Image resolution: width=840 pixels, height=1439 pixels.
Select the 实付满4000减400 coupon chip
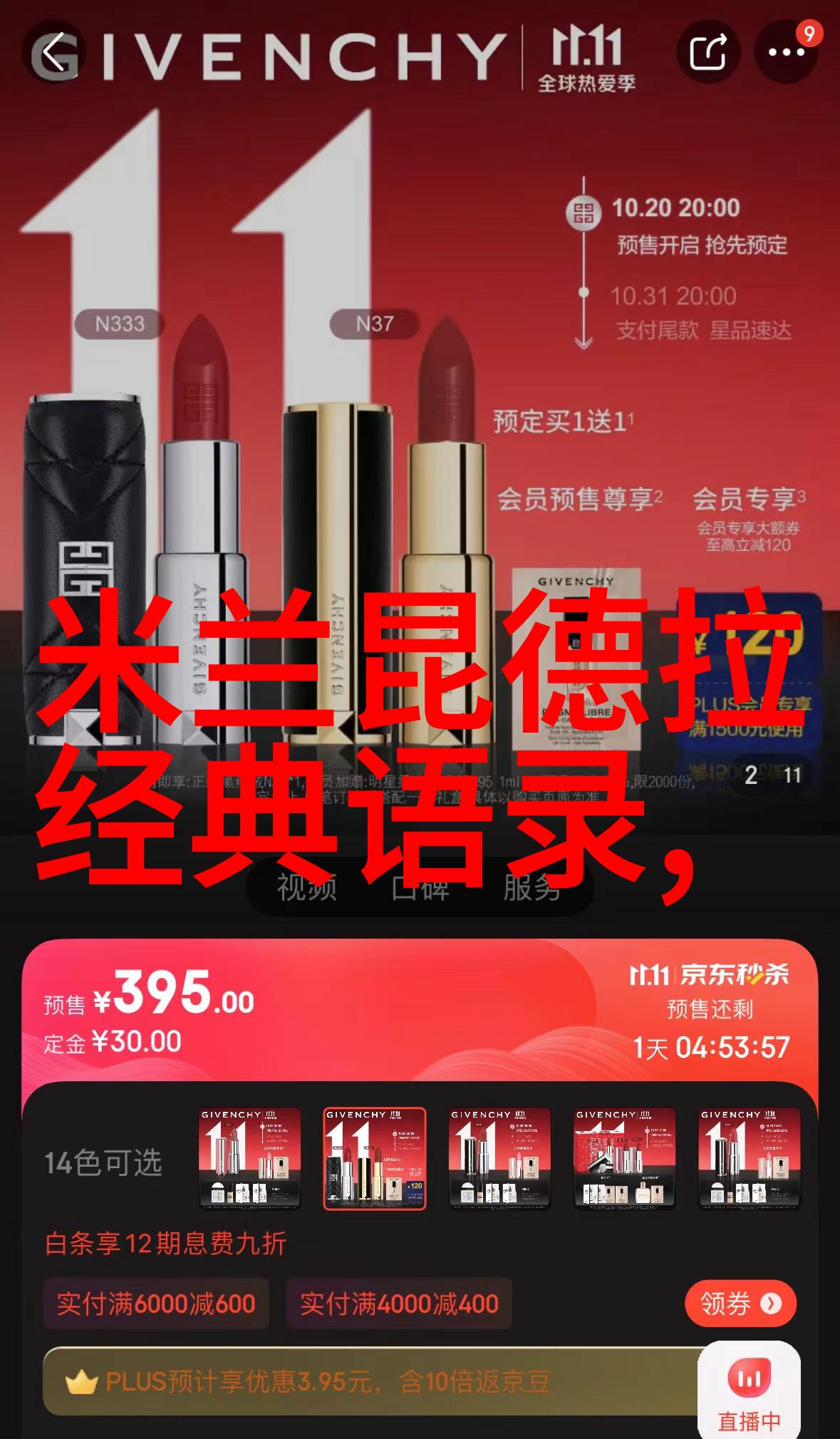(x=399, y=1304)
